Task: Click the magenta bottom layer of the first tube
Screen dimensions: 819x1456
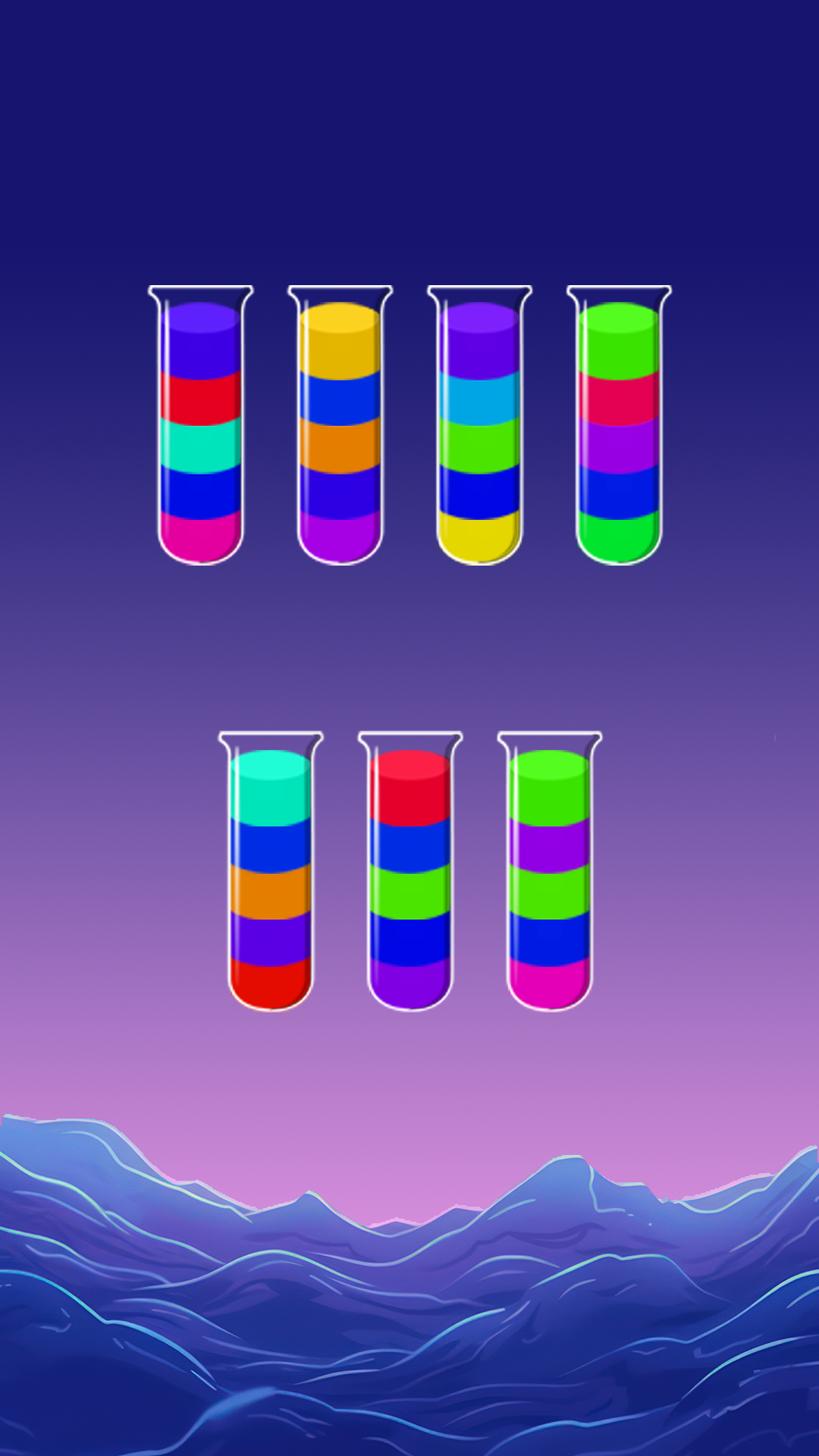Action: pyautogui.click(x=201, y=535)
